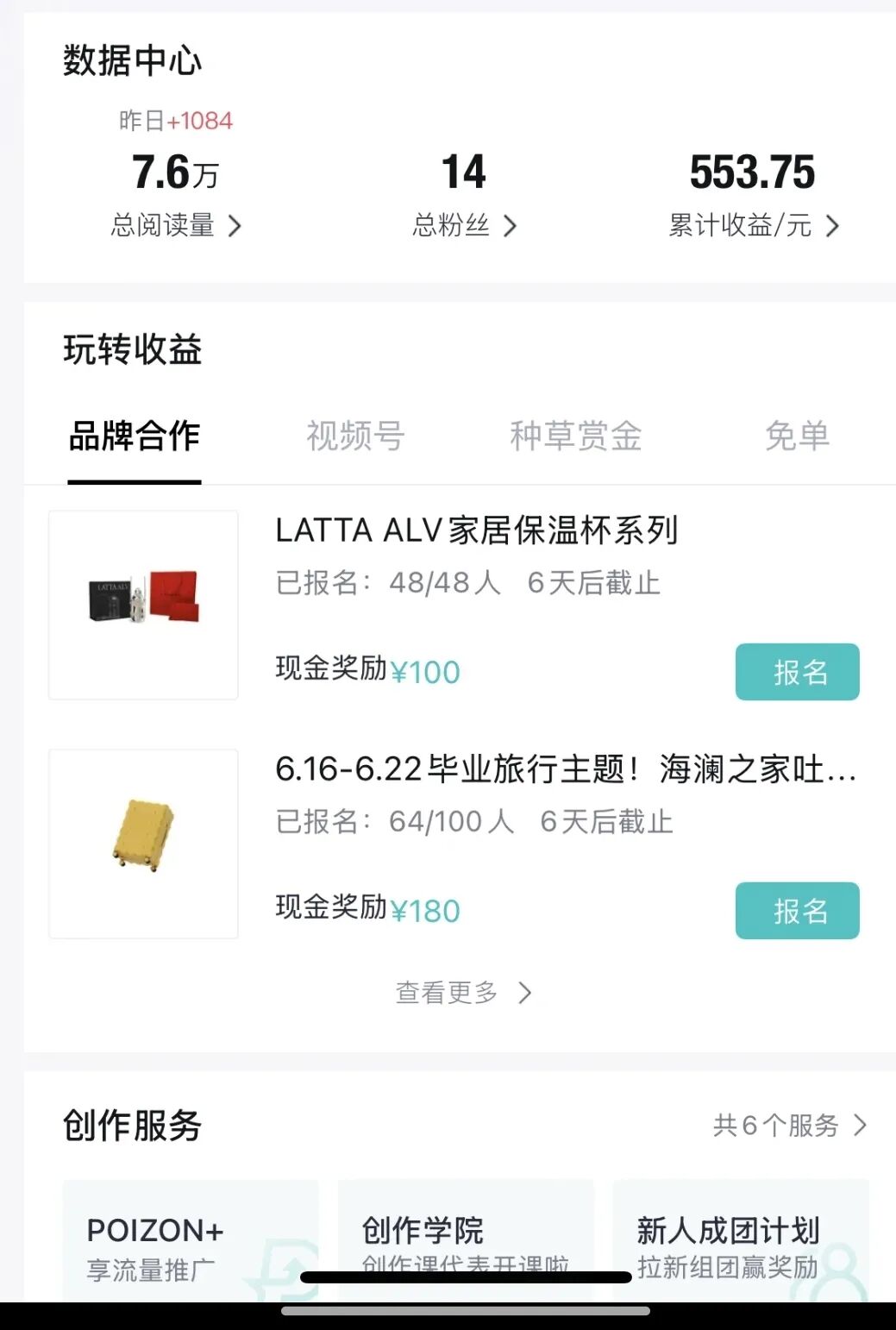The image size is (896, 1330).
Task: Switch to the 免单 tab
Action: pyautogui.click(x=797, y=436)
